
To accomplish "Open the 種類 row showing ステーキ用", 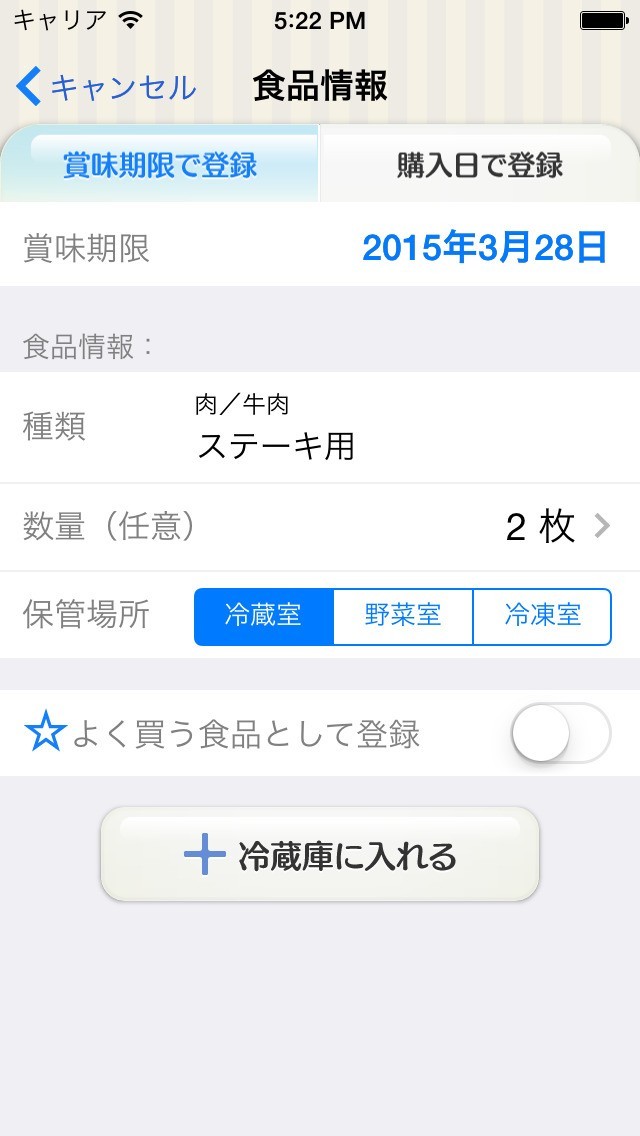I will click(320, 427).
